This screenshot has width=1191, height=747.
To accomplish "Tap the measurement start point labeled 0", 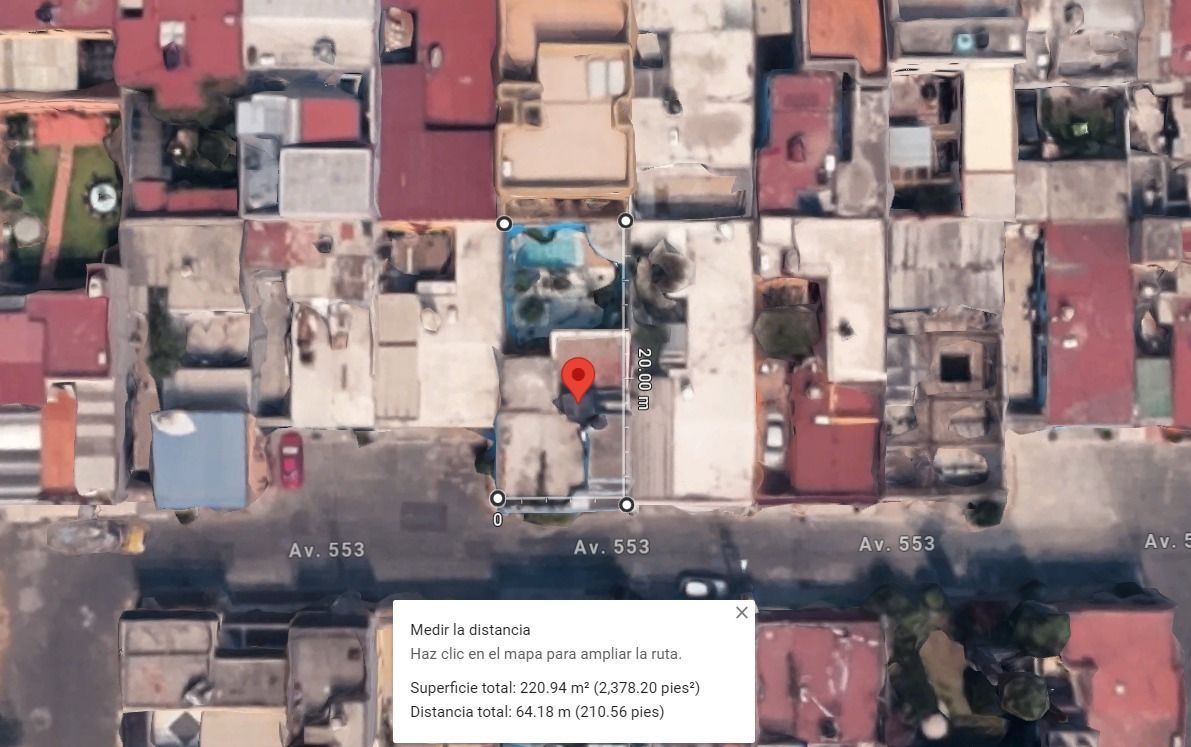I will 498,499.
